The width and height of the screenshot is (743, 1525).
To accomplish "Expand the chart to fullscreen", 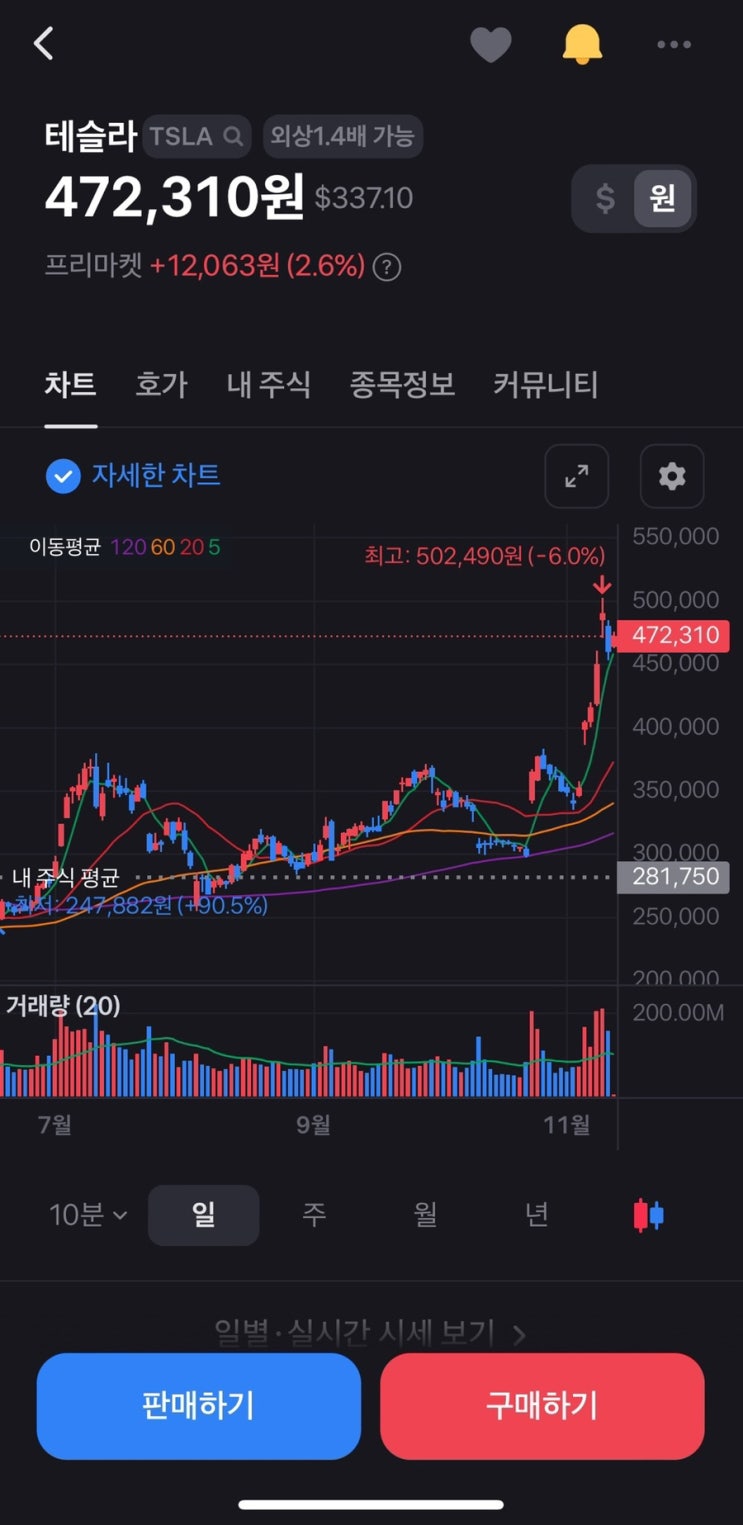I will [577, 476].
